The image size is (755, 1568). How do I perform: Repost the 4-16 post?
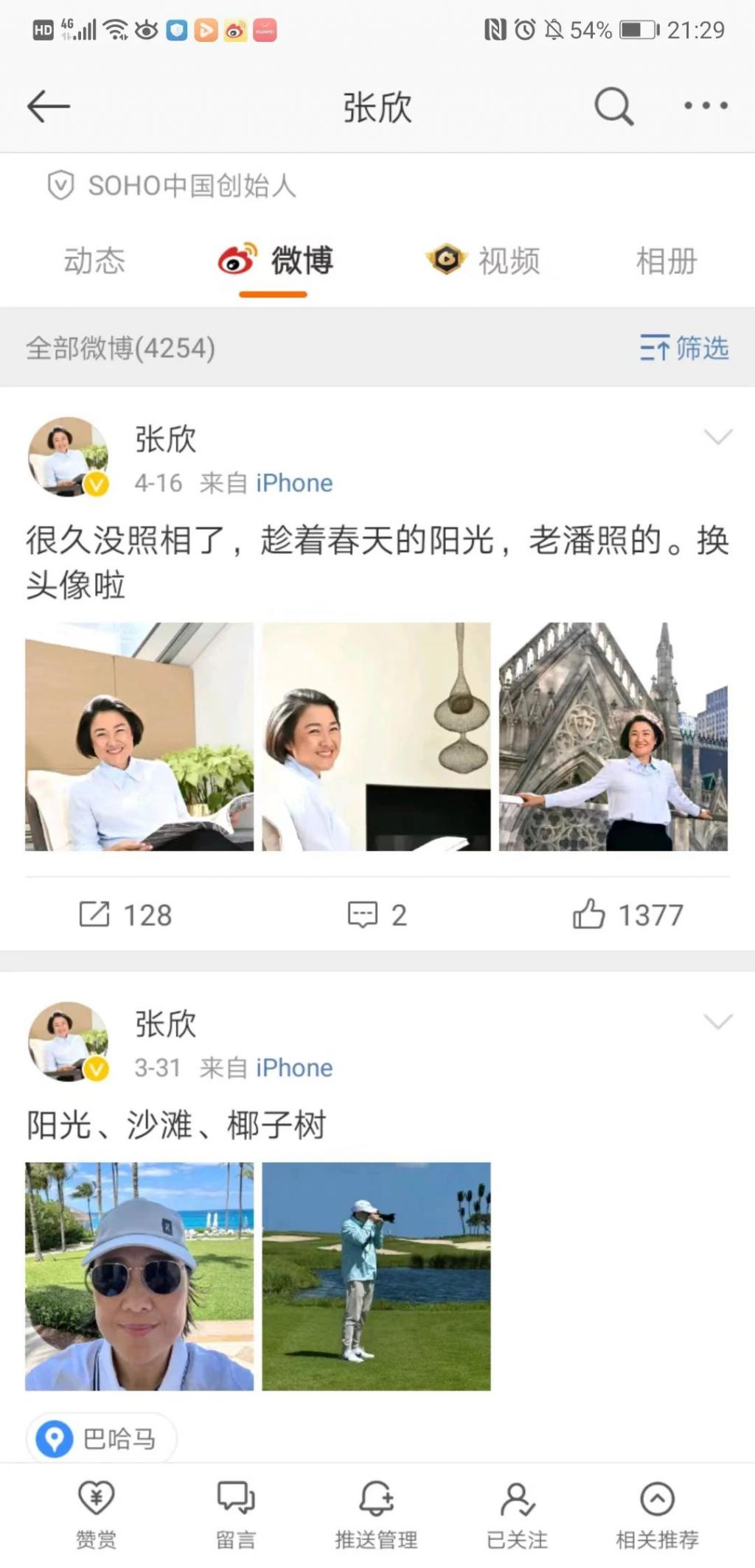(x=125, y=915)
